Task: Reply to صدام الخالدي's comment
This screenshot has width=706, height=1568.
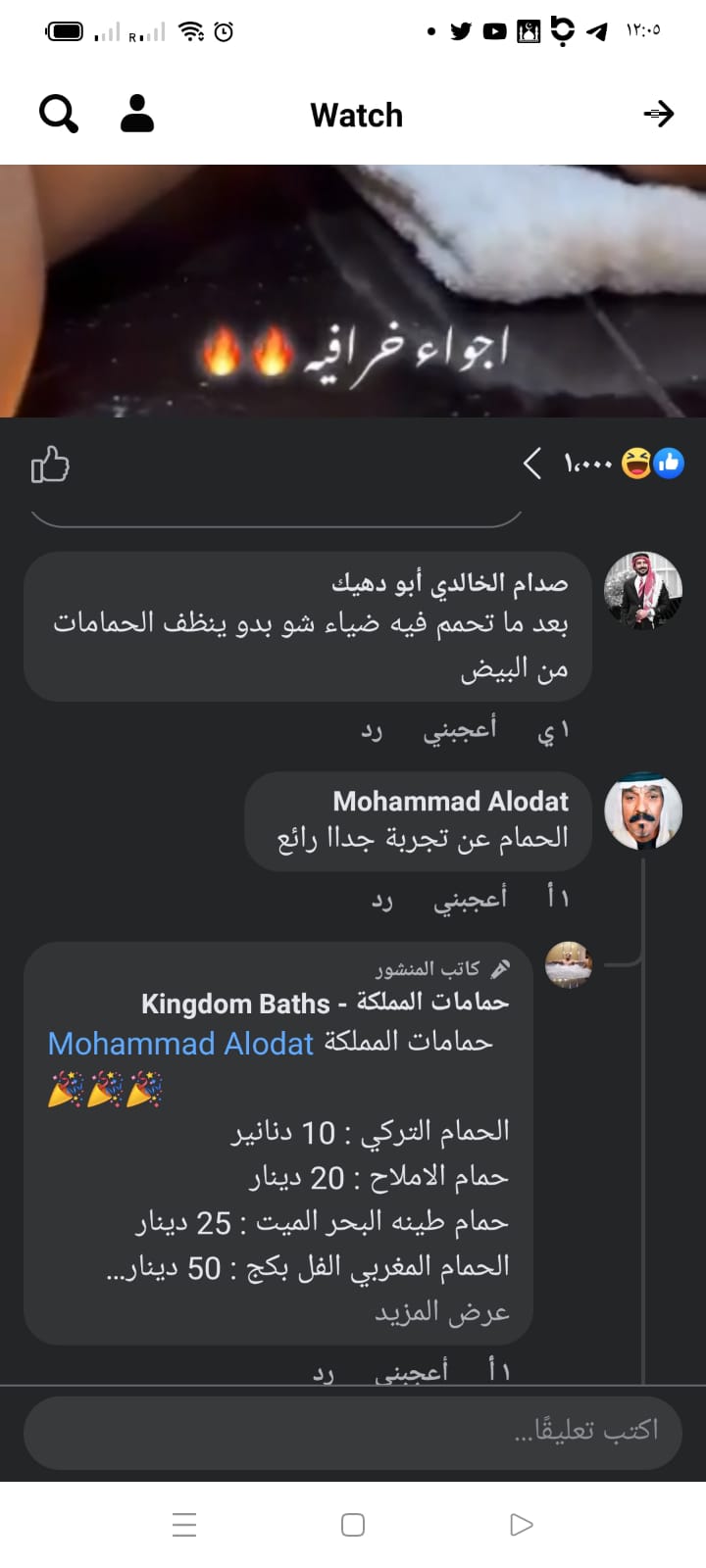Action: 372,730
